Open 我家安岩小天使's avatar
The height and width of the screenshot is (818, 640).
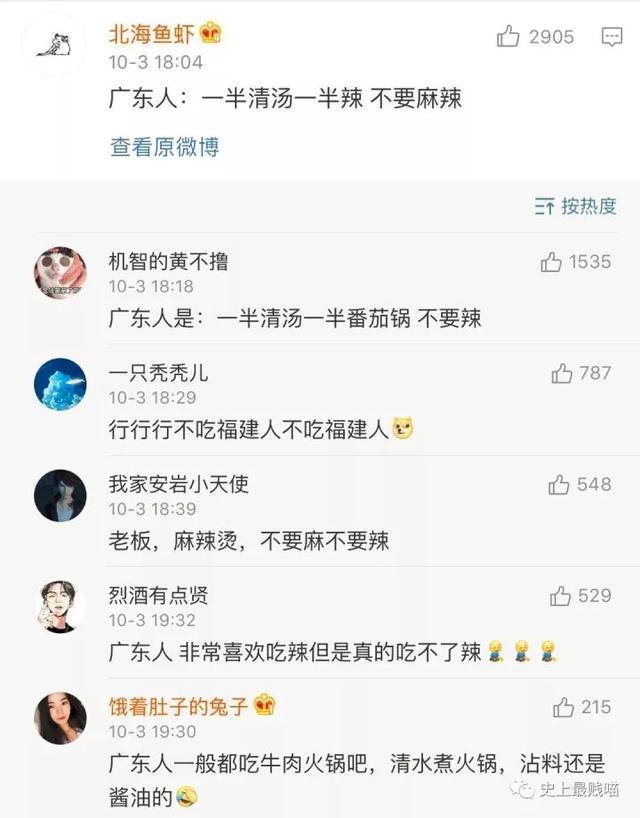point(60,495)
